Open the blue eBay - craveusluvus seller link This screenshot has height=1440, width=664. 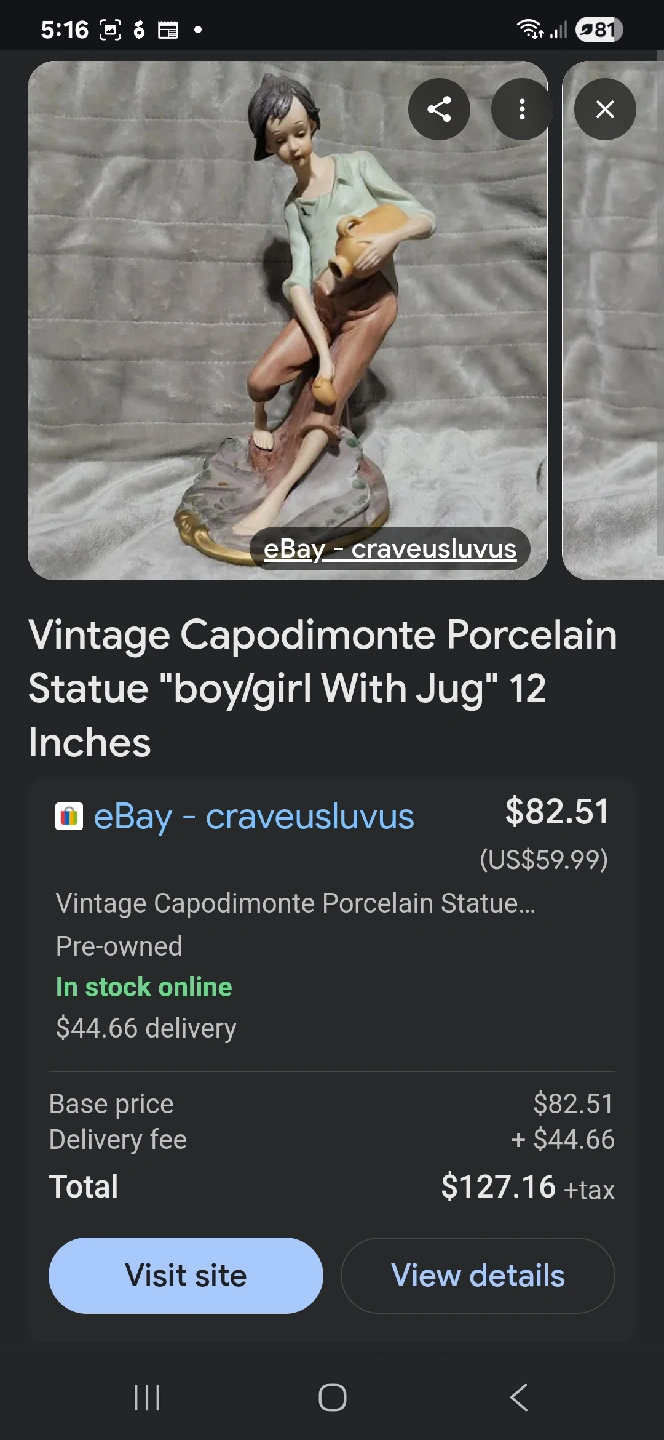tap(254, 816)
